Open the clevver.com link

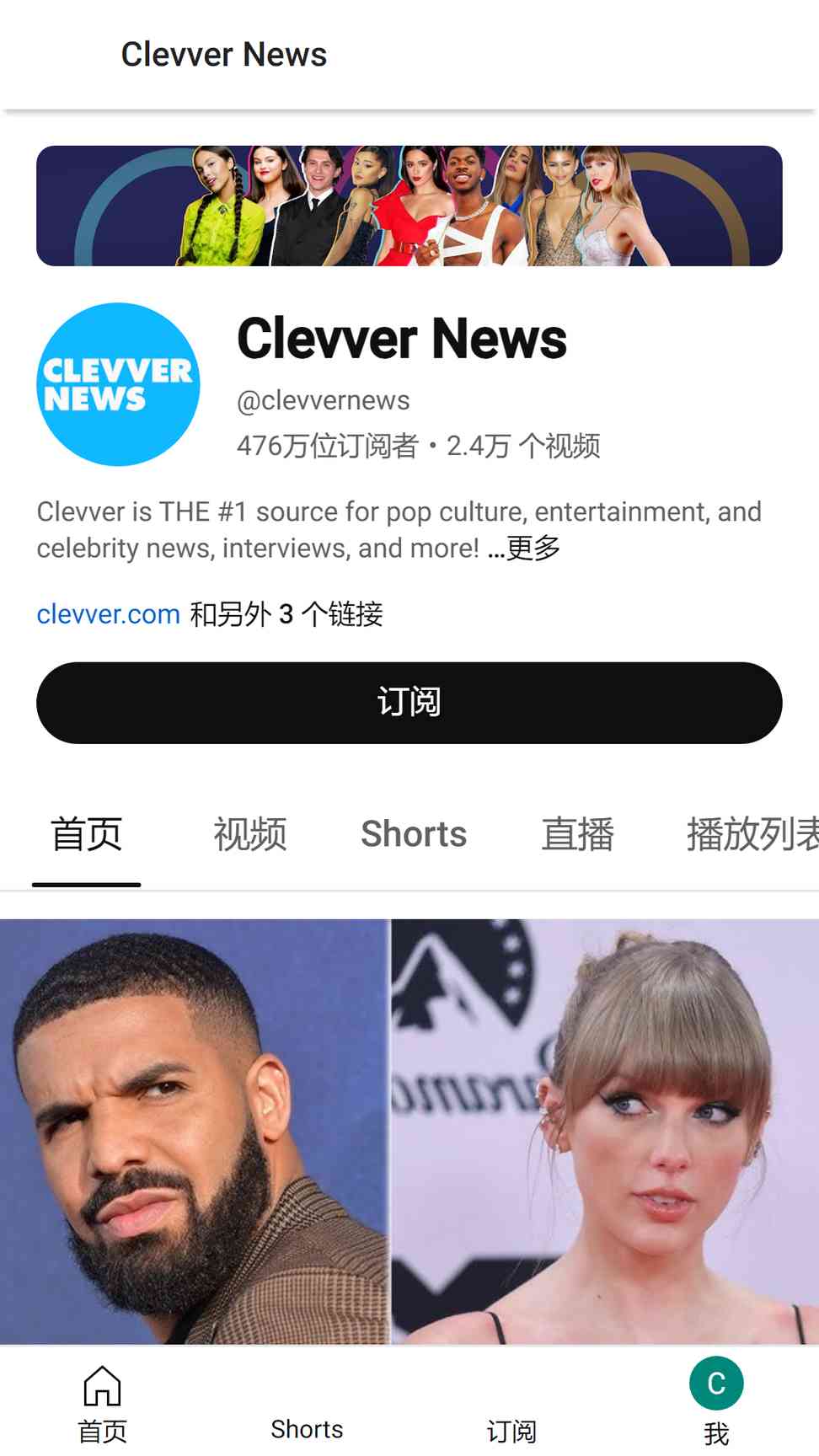pos(109,614)
